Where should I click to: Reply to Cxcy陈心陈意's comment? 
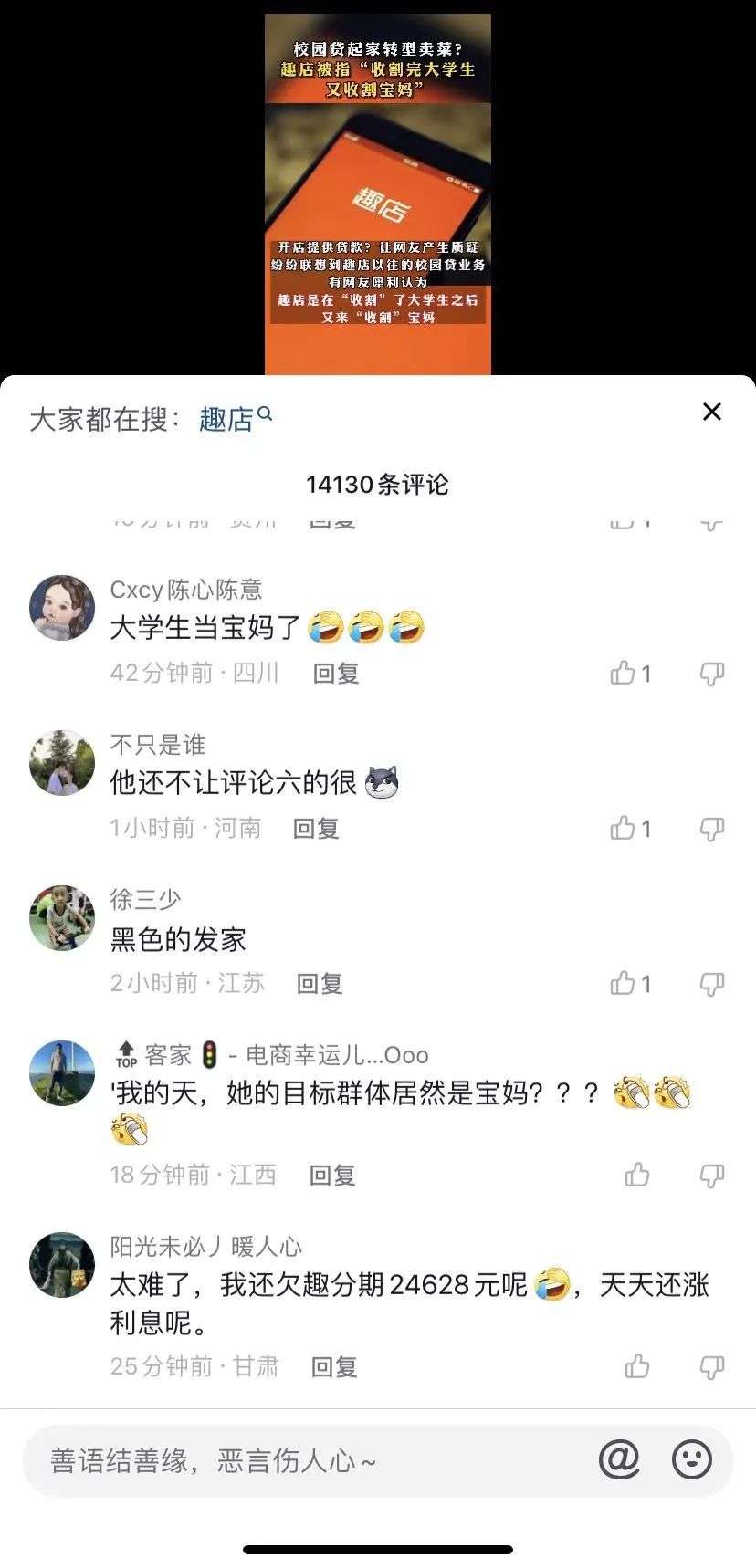[x=336, y=674]
